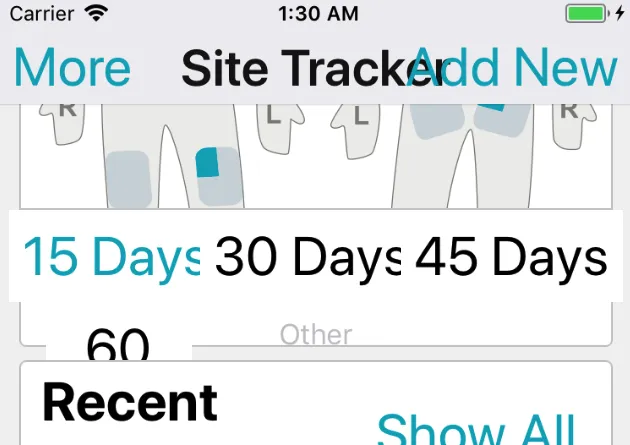Open the More menu
The height and width of the screenshot is (445, 630).
pyautogui.click(x=72, y=68)
